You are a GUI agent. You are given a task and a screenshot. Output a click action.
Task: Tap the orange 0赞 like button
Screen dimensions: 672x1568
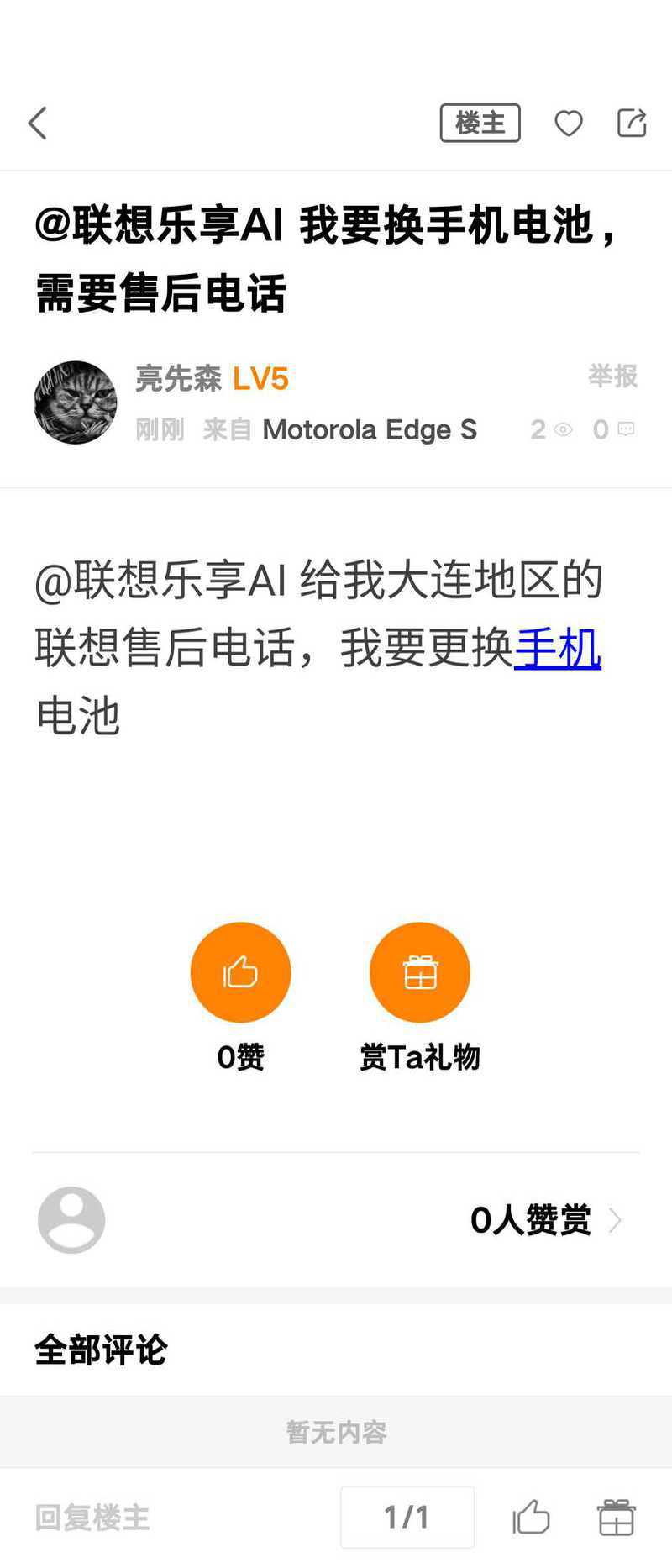tap(240, 972)
